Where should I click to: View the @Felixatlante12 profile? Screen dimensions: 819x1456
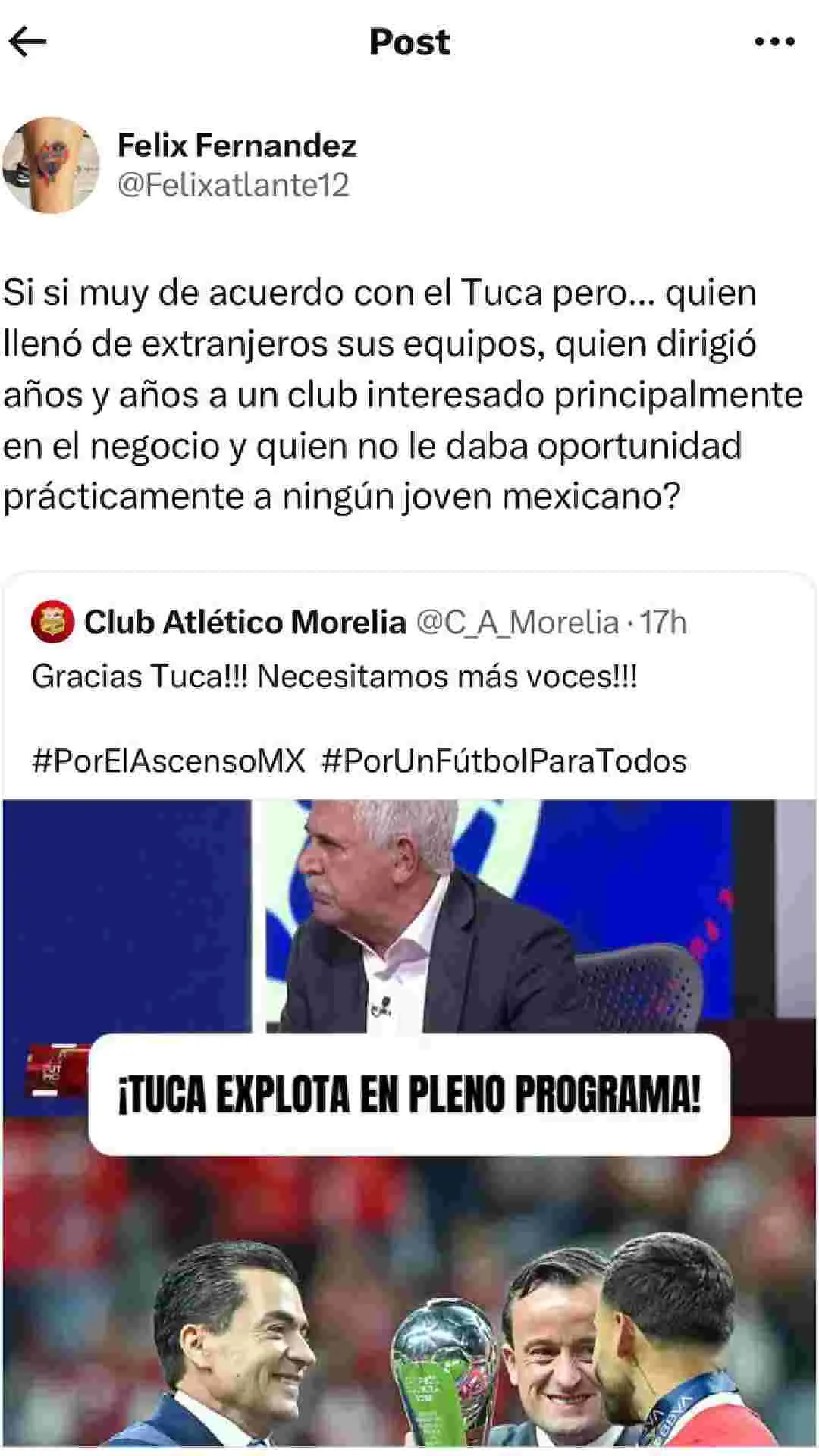(233, 185)
